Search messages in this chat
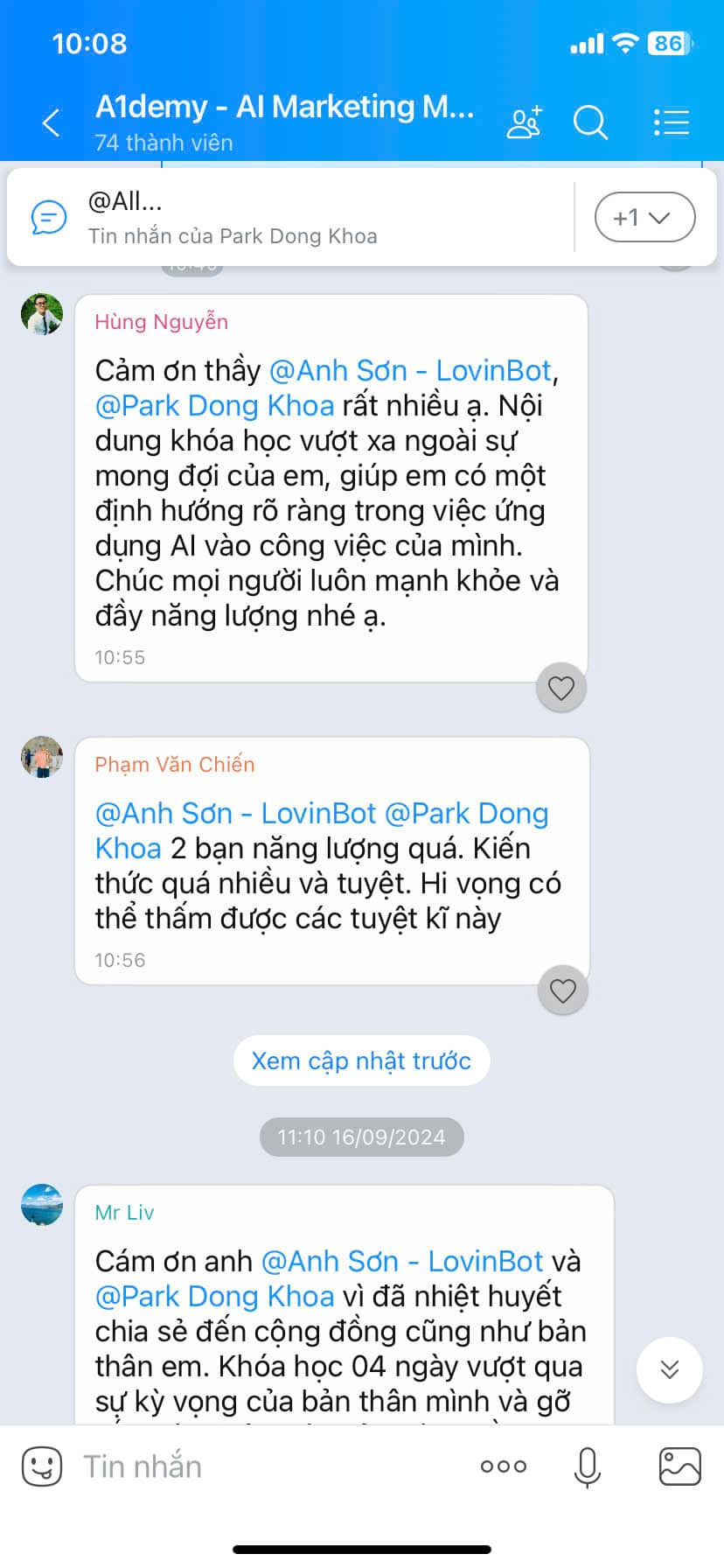The width and height of the screenshot is (724, 1568). tap(590, 122)
